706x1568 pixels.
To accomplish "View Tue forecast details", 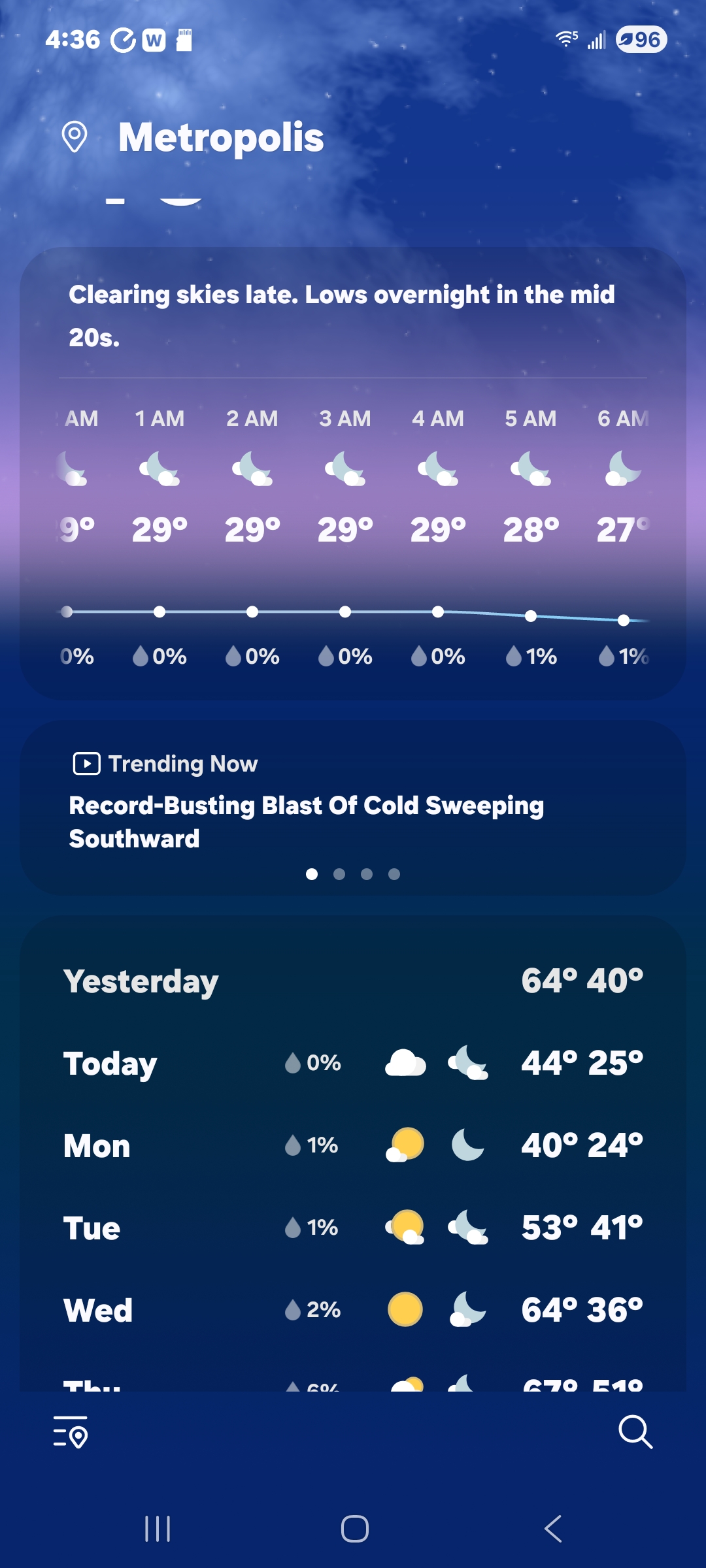I will tap(353, 1228).
